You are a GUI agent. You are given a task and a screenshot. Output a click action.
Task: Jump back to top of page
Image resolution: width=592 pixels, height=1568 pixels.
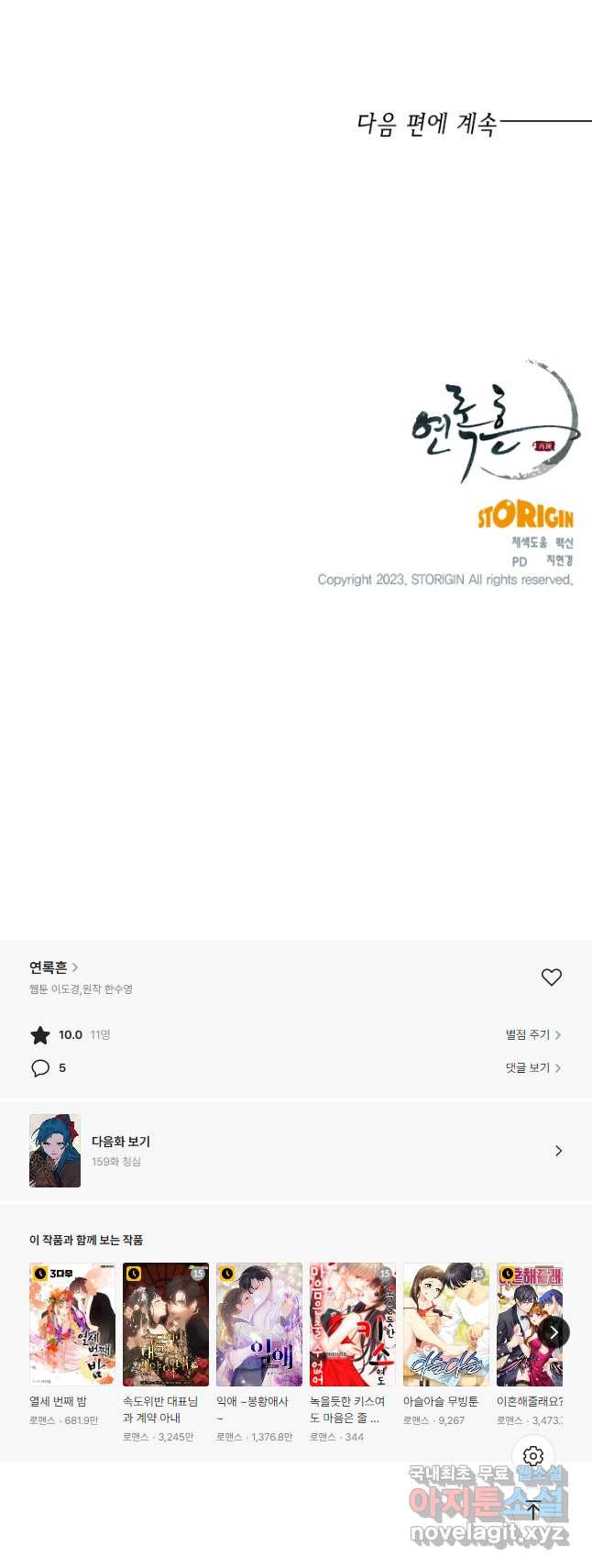point(533,1509)
